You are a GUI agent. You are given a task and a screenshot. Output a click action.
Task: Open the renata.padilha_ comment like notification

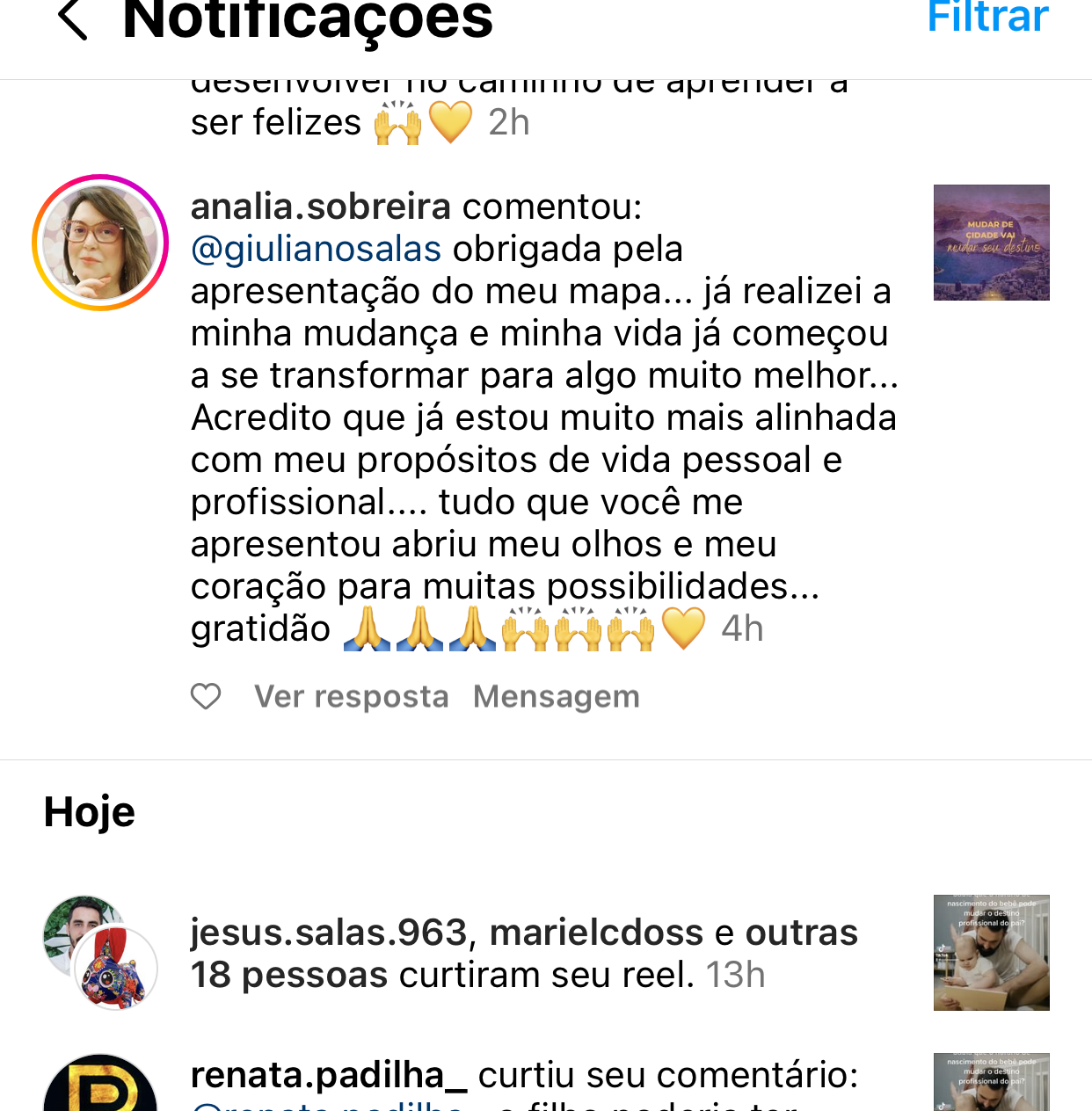(524, 1076)
